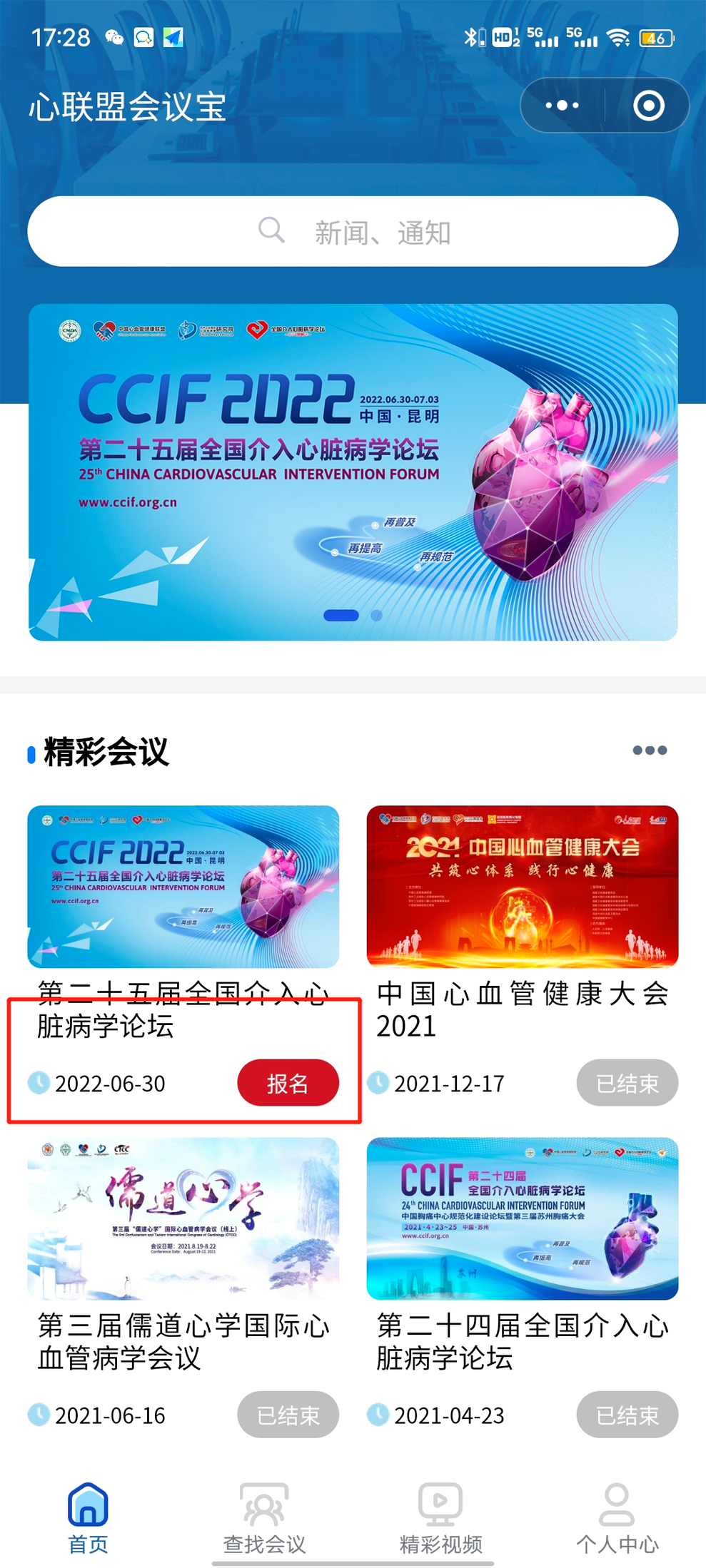This screenshot has width=706, height=1568.
Task: Open the 第二十四届全国介入心脏病学论坛 card
Action: [522, 1218]
